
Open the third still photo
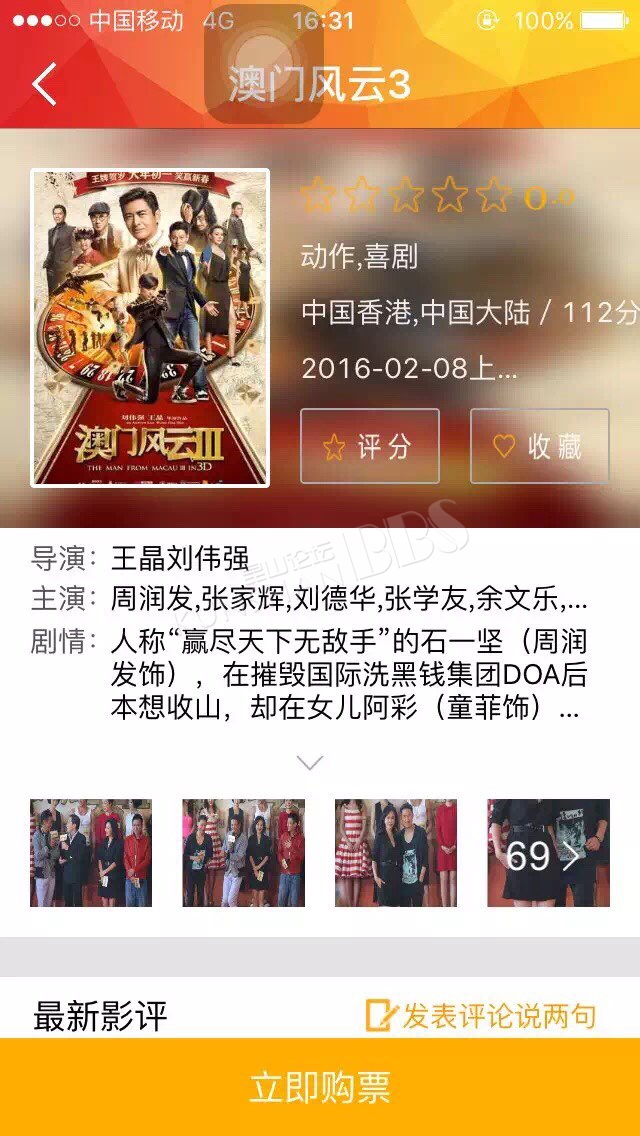[x=396, y=853]
